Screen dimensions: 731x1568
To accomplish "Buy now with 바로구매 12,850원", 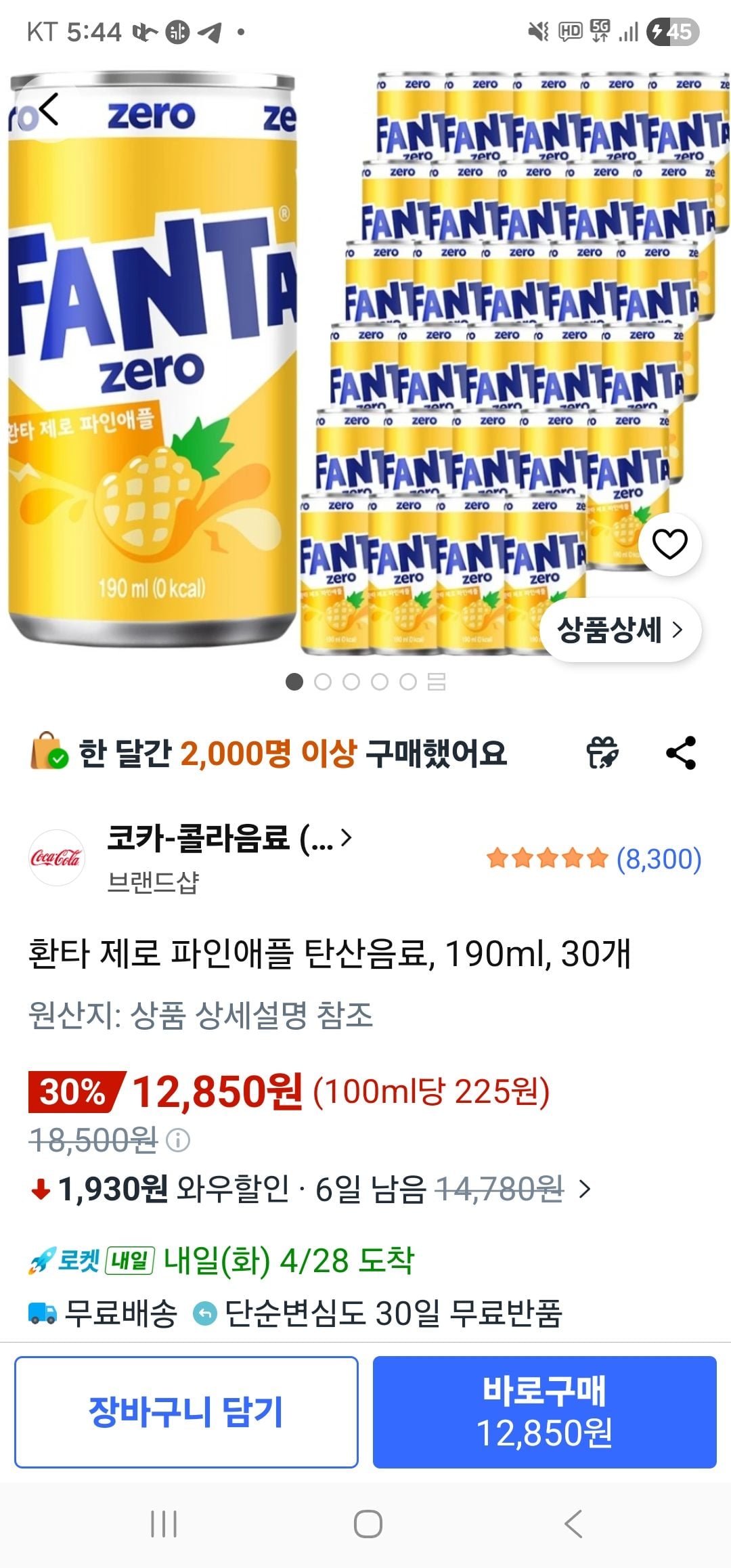I will [544, 1412].
